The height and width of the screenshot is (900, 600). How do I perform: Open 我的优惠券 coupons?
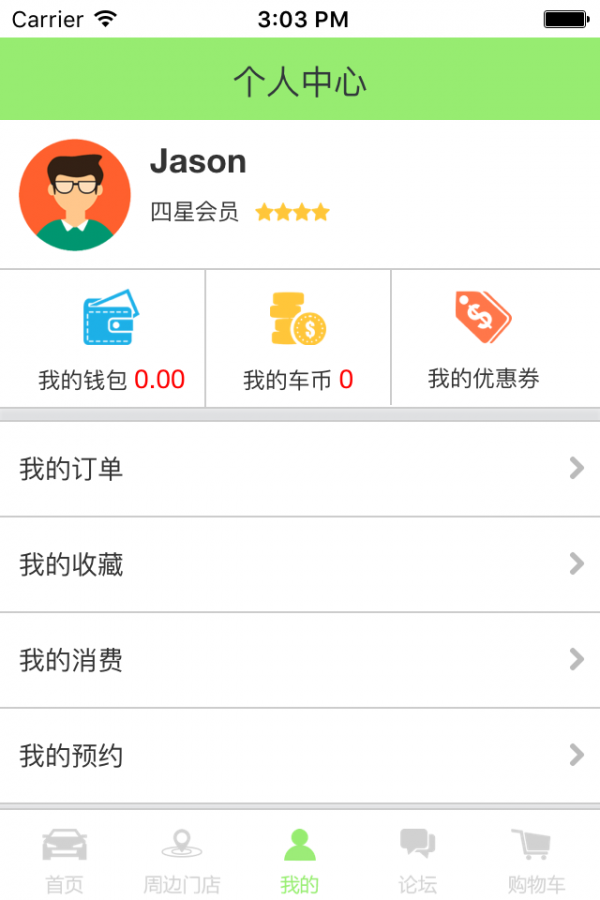(484, 338)
